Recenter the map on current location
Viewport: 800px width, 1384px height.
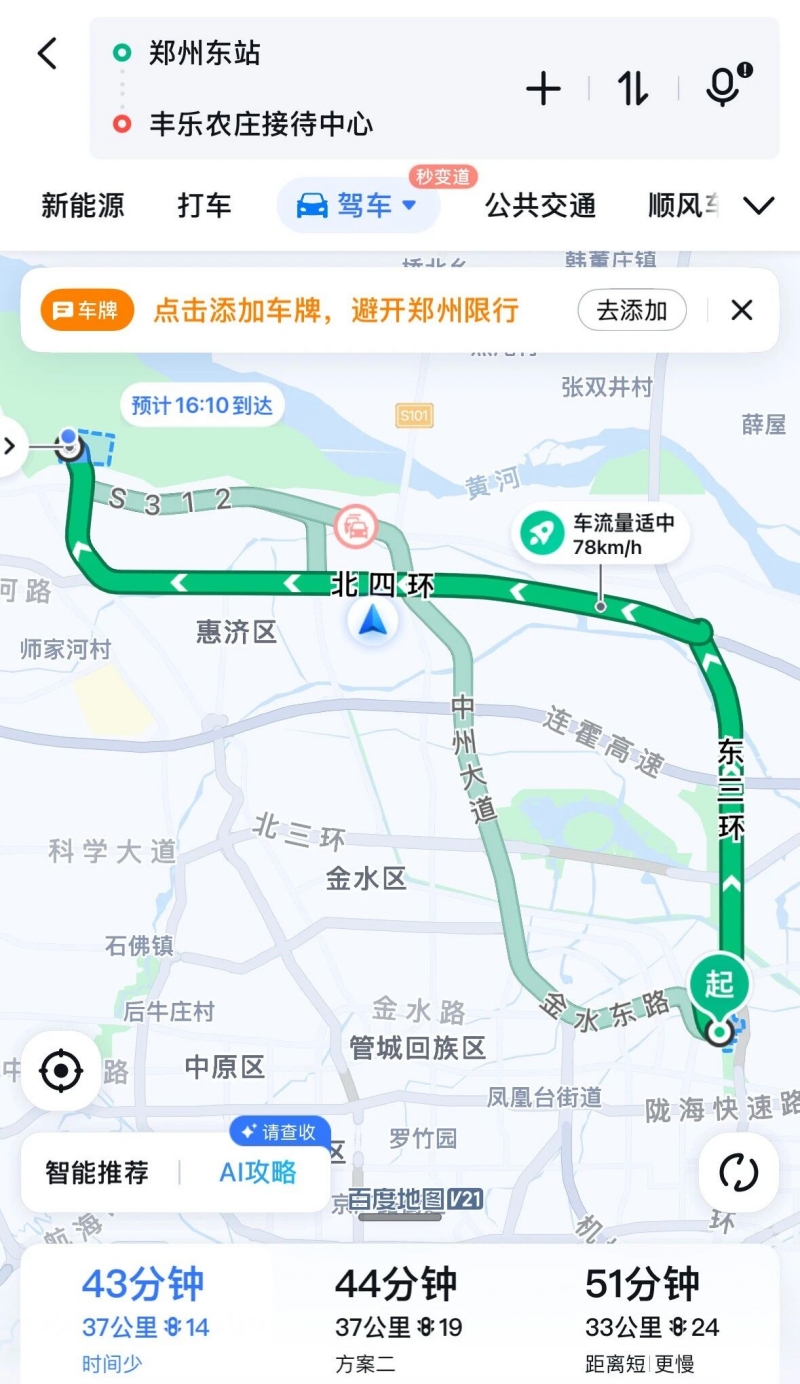pos(61,1071)
